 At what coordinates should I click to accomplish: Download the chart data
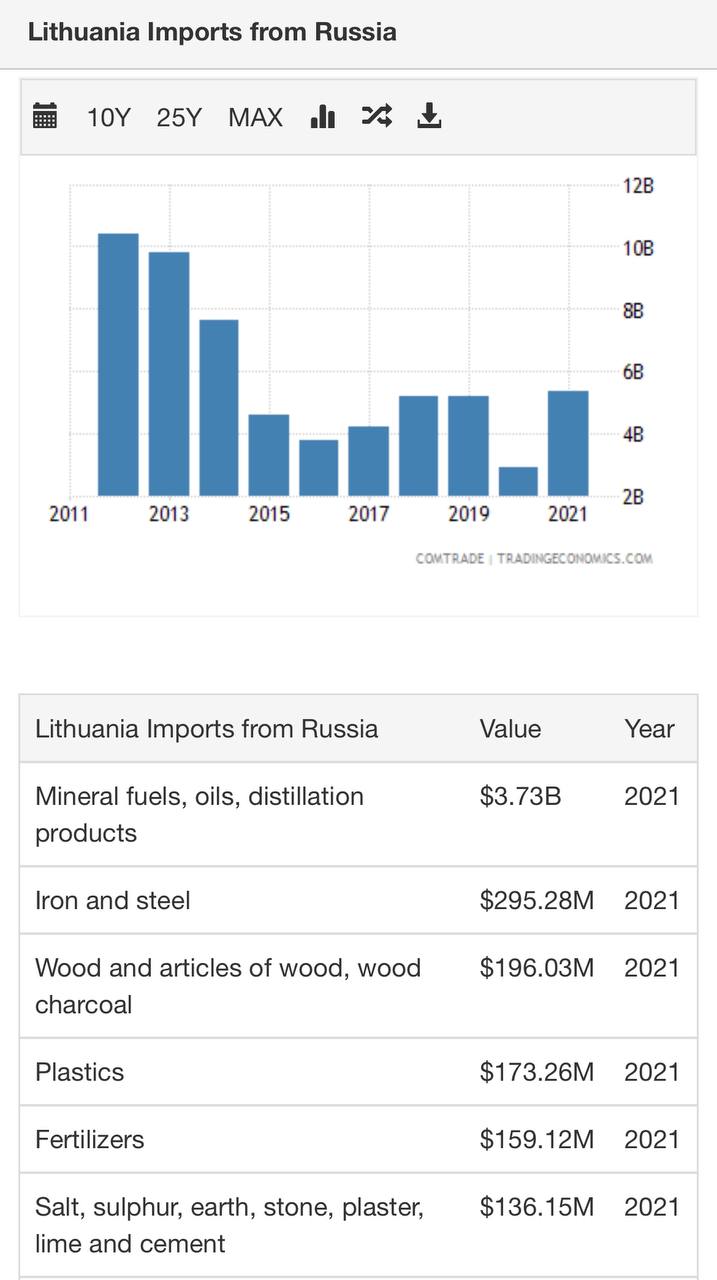click(x=429, y=117)
